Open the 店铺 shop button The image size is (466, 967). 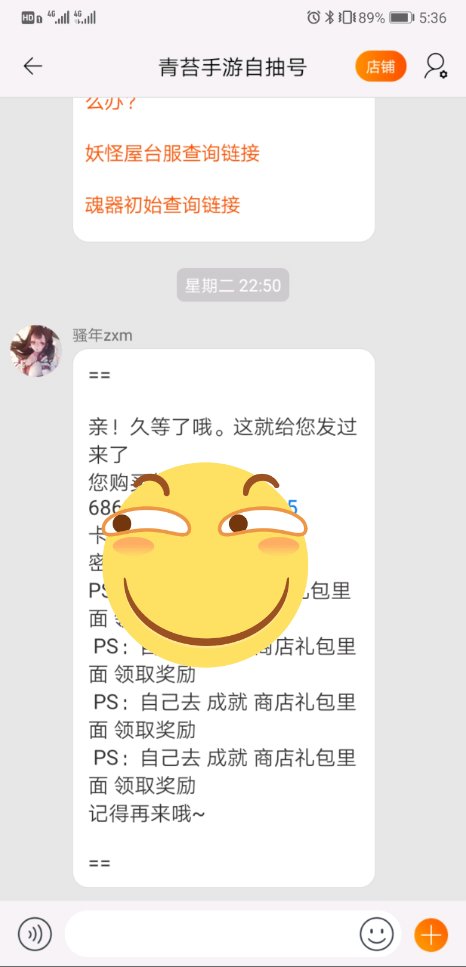pyautogui.click(x=381, y=67)
